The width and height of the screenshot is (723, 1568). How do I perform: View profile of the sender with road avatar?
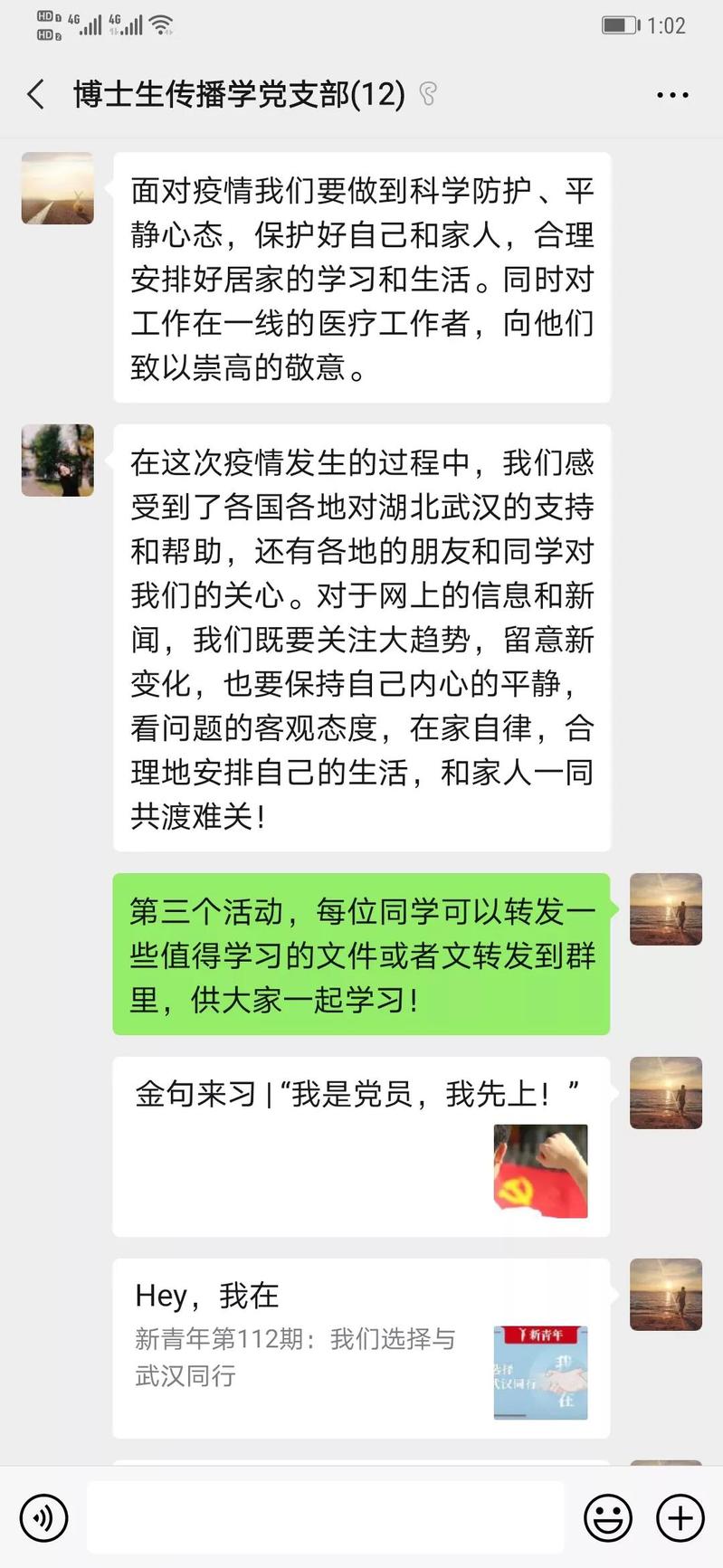(x=58, y=188)
